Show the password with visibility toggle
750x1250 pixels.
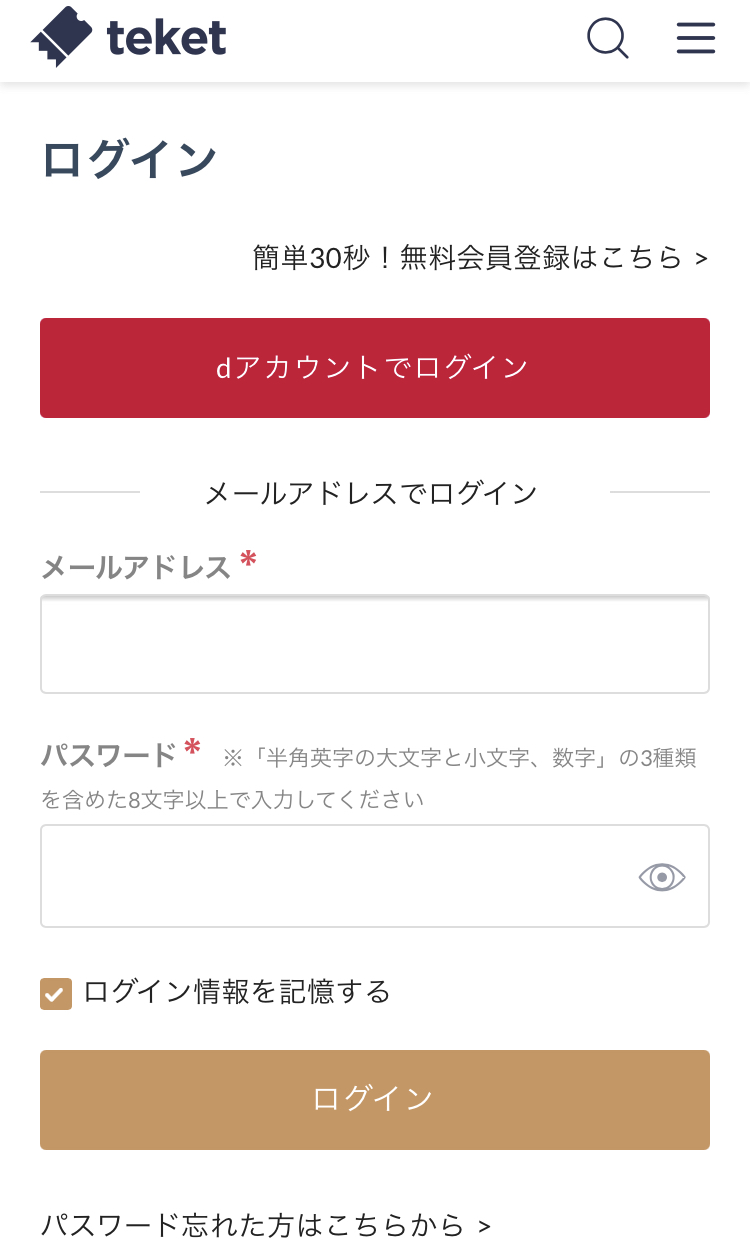662,876
